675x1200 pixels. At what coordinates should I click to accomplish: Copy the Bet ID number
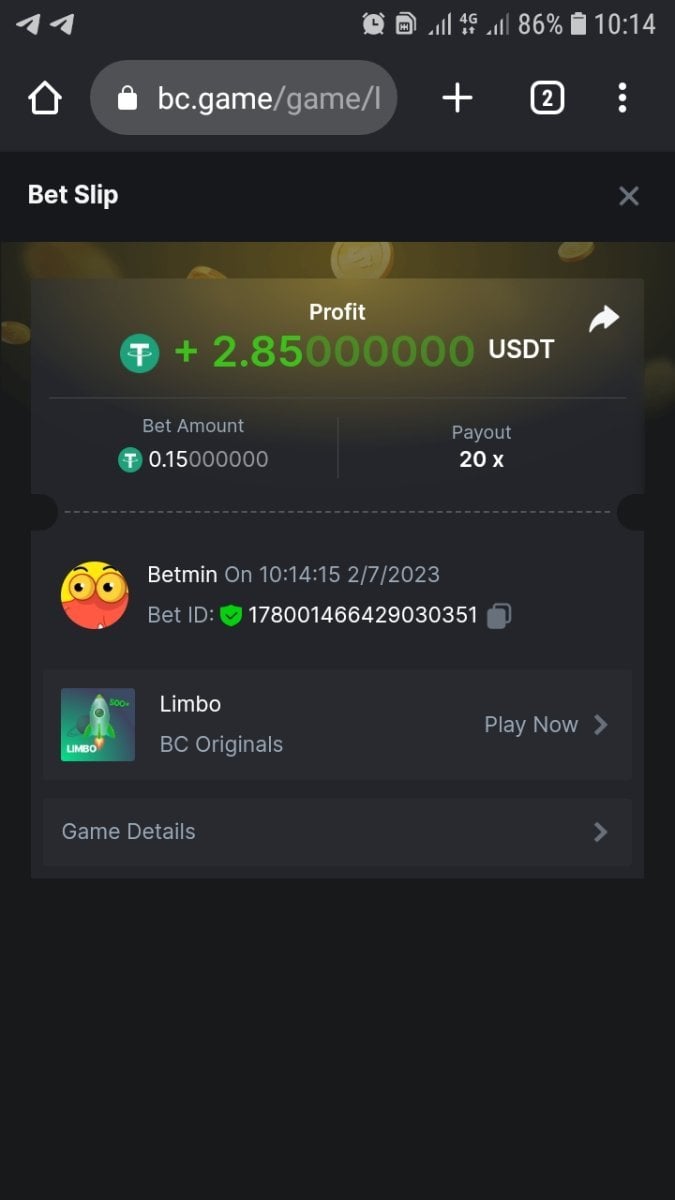coord(499,616)
